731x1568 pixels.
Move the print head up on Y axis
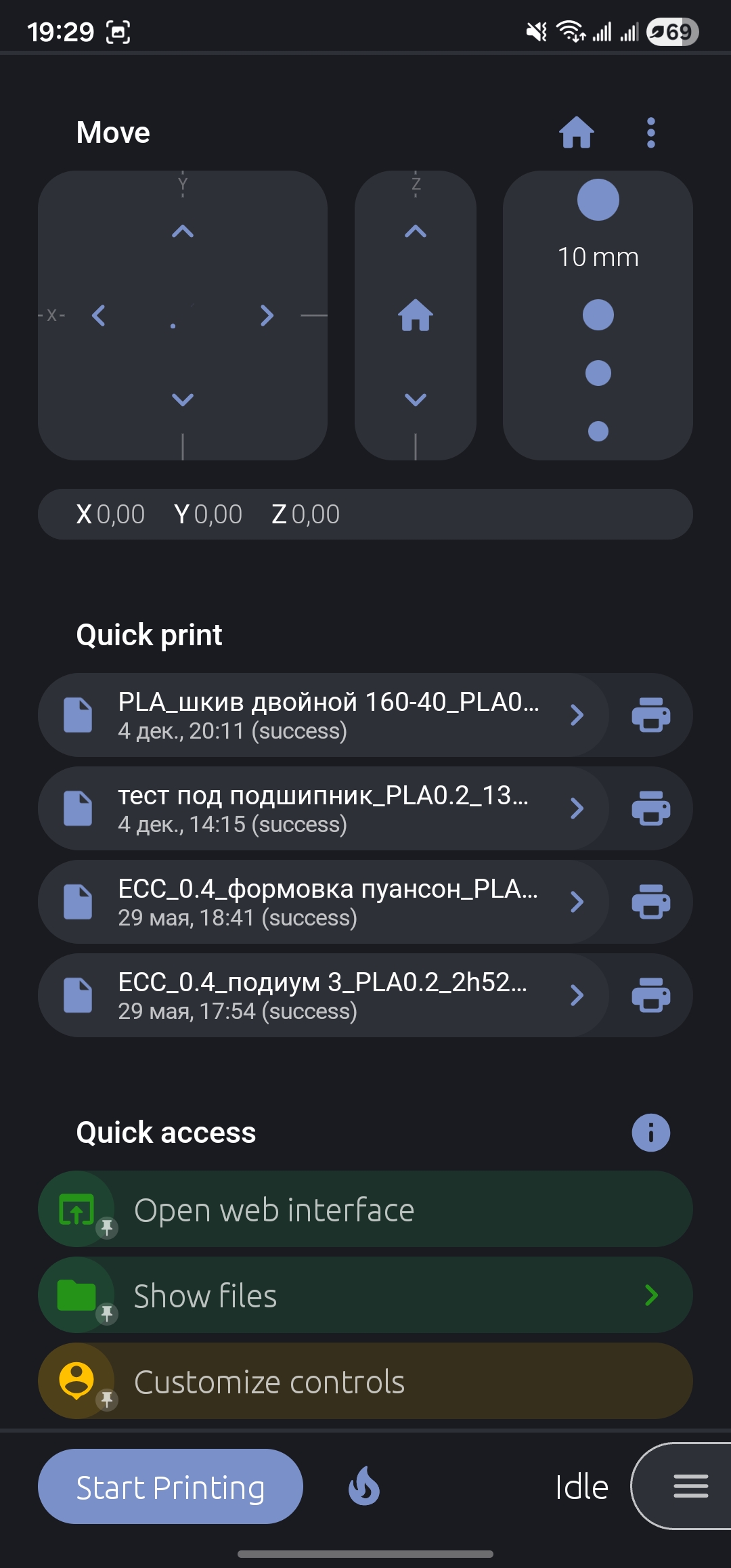tap(183, 232)
